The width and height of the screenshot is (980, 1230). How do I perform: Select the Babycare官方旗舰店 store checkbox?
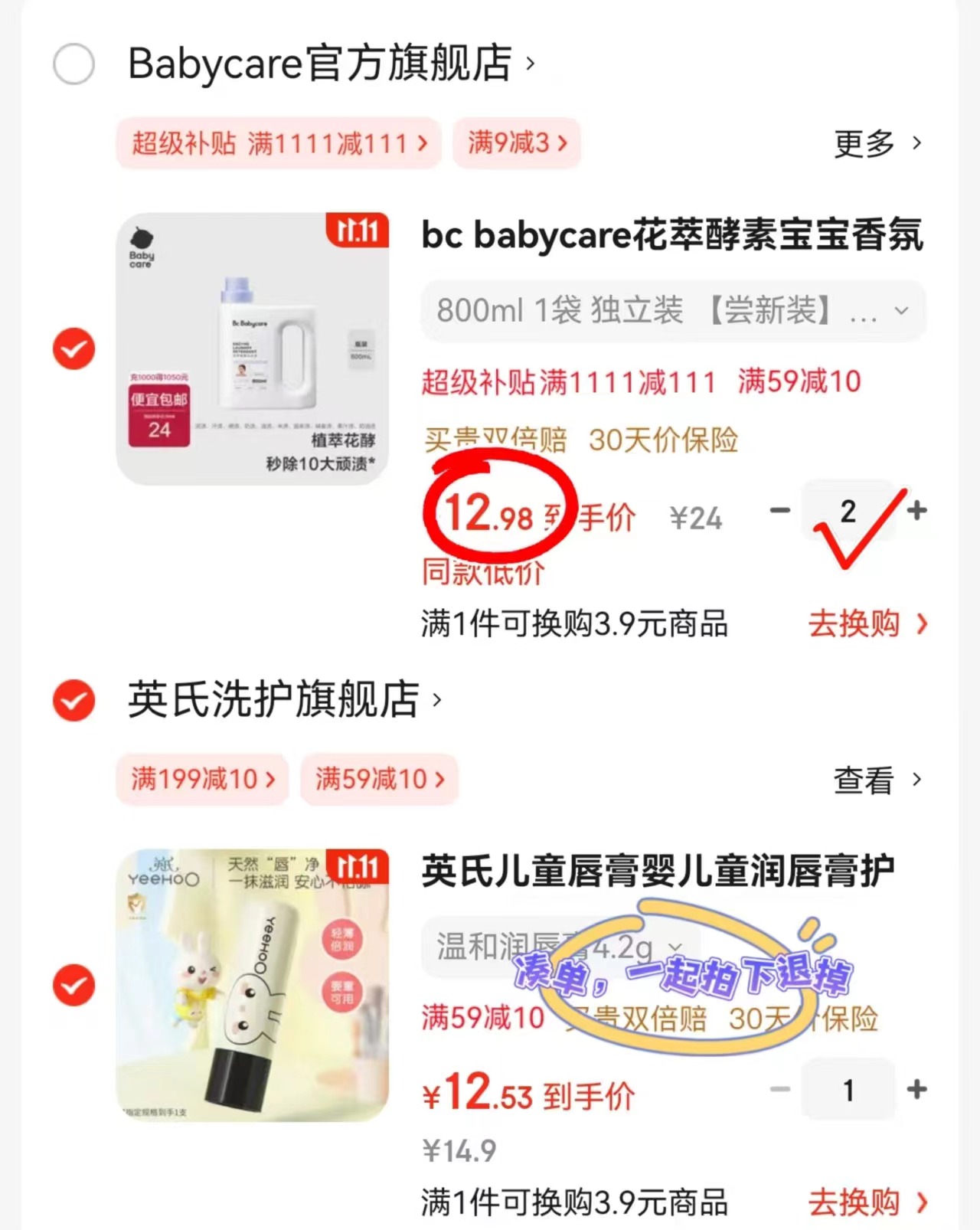pos(73,64)
